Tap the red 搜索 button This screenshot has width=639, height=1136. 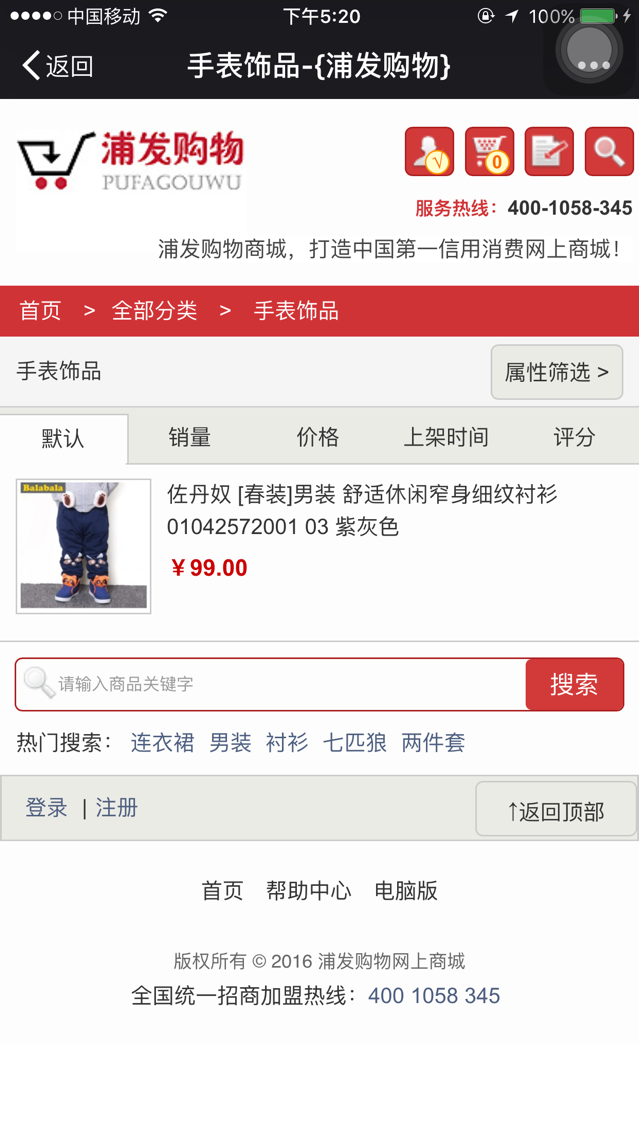pos(574,684)
